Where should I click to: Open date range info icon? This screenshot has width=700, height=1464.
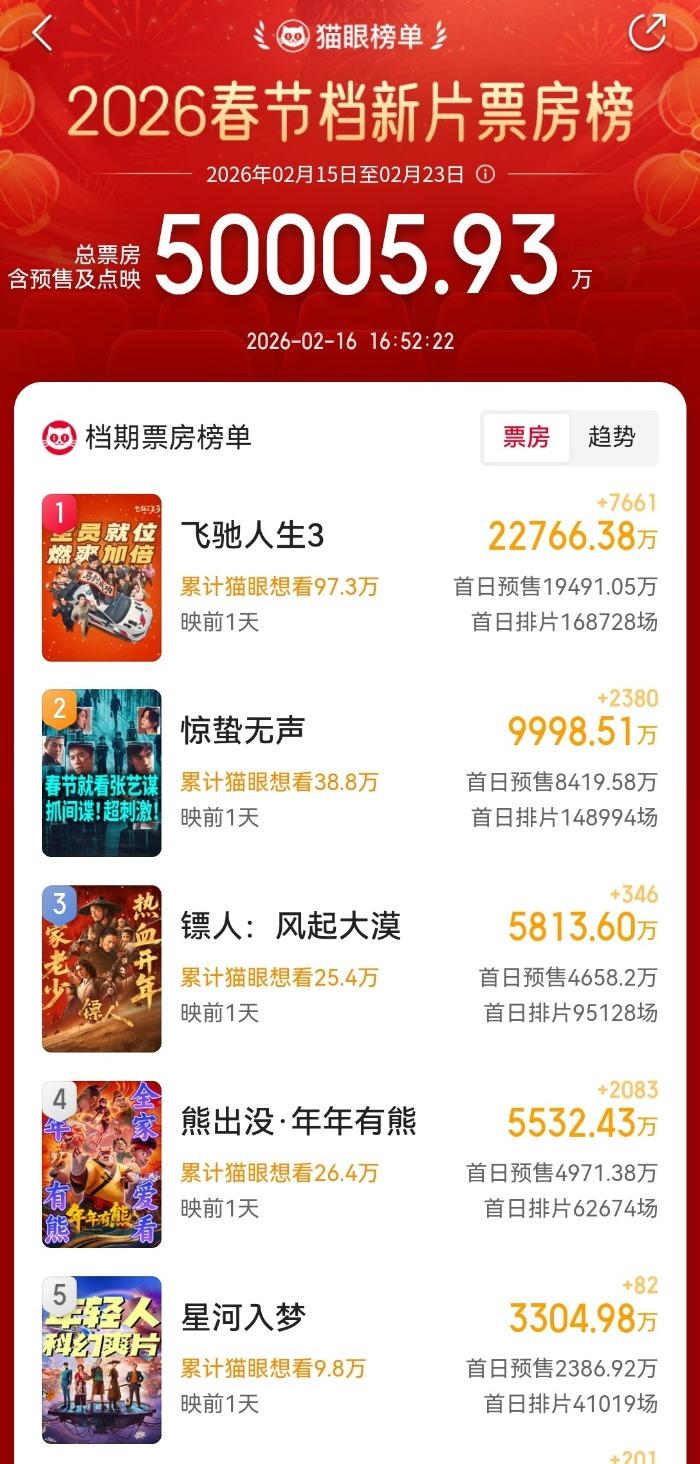[x=485, y=175]
